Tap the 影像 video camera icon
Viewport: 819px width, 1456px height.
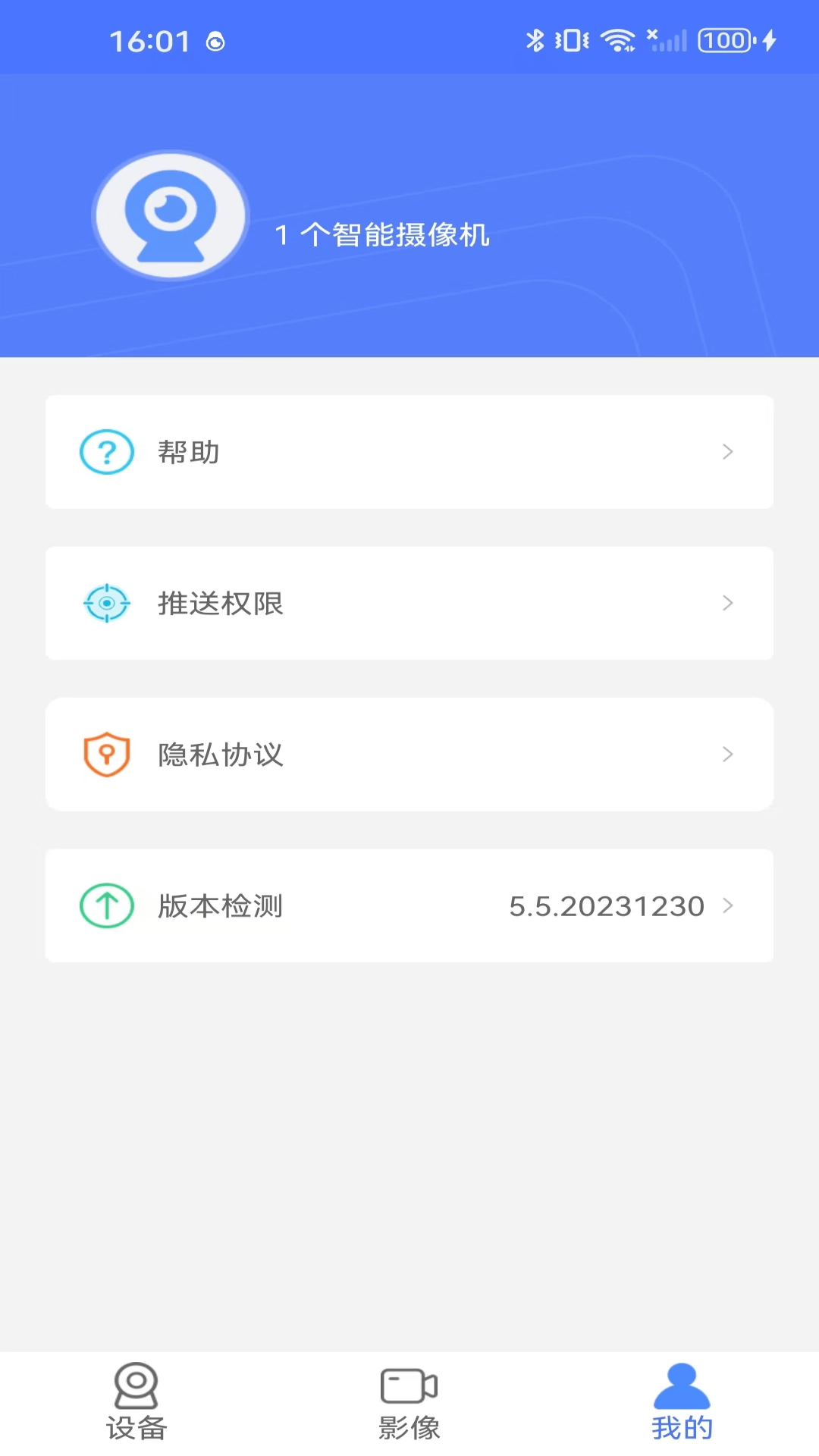[x=409, y=1398]
